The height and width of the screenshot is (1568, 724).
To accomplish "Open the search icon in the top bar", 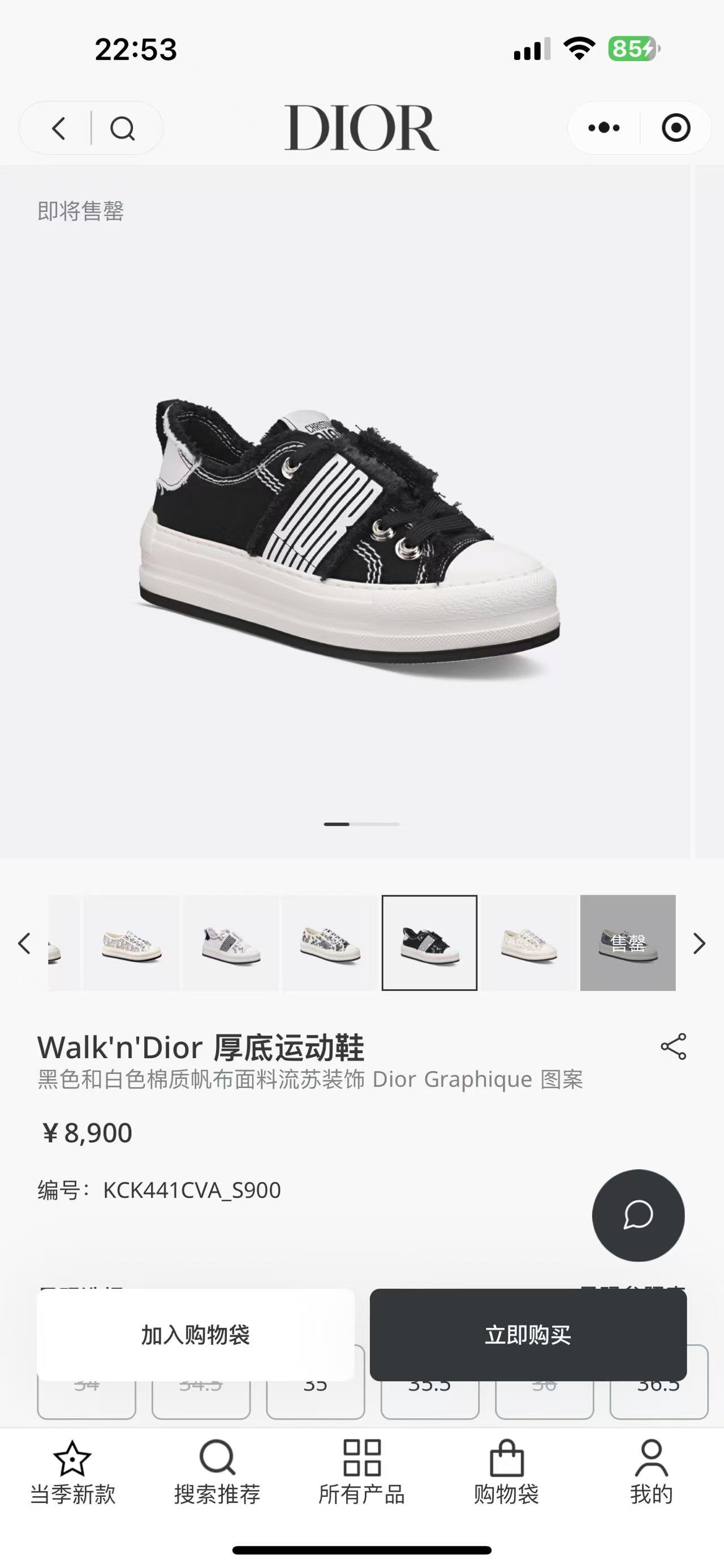I will point(125,128).
